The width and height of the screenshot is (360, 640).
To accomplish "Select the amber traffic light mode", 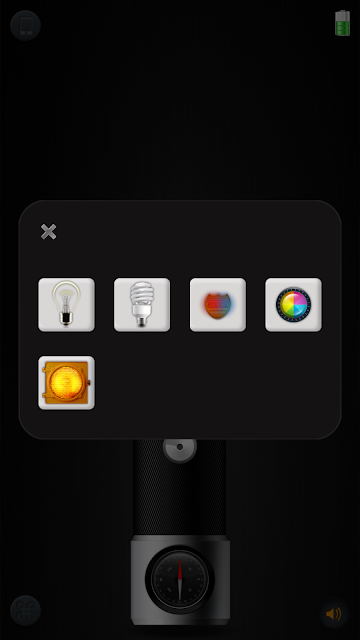I will click(67, 383).
